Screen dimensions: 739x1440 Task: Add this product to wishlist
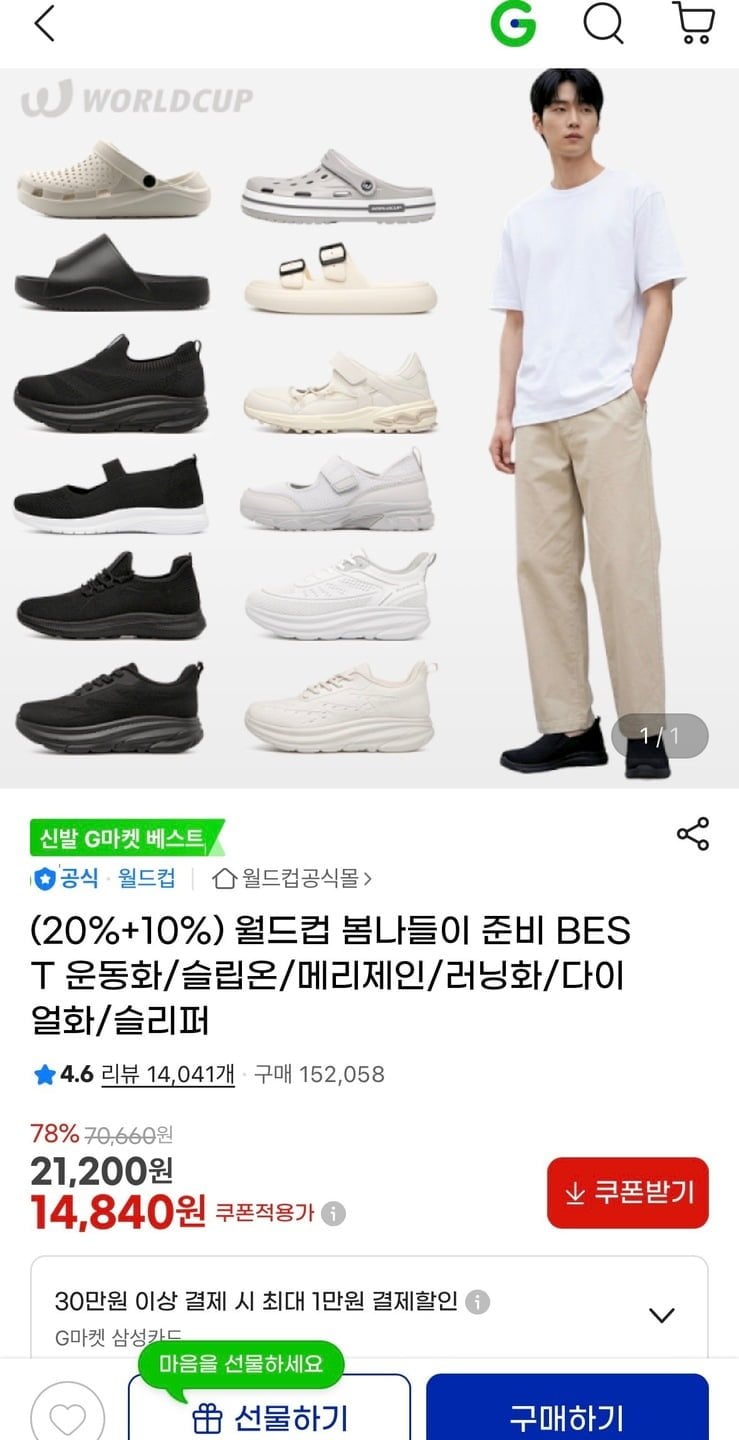pos(67,1417)
